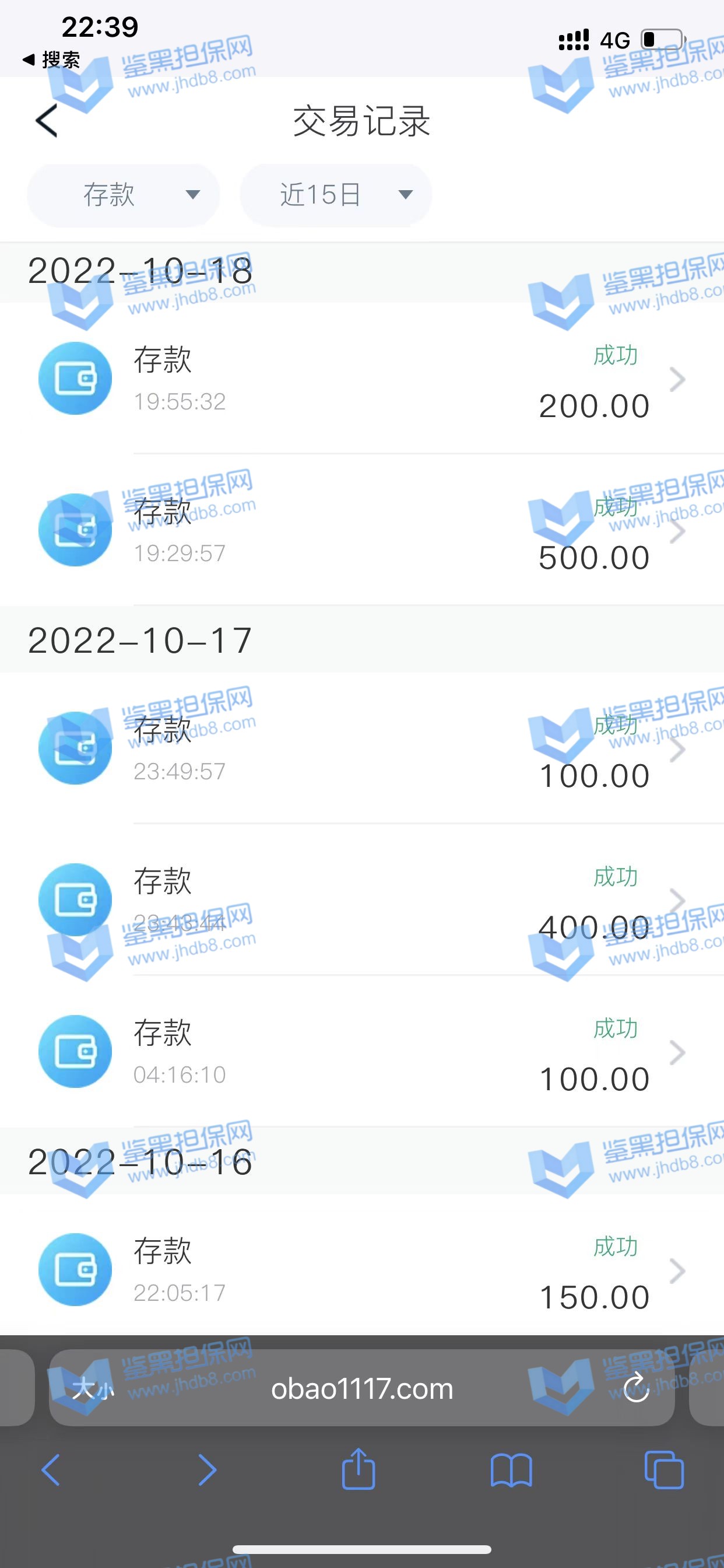
Task: Expand the 近15日 date range dropdown
Action: (336, 195)
